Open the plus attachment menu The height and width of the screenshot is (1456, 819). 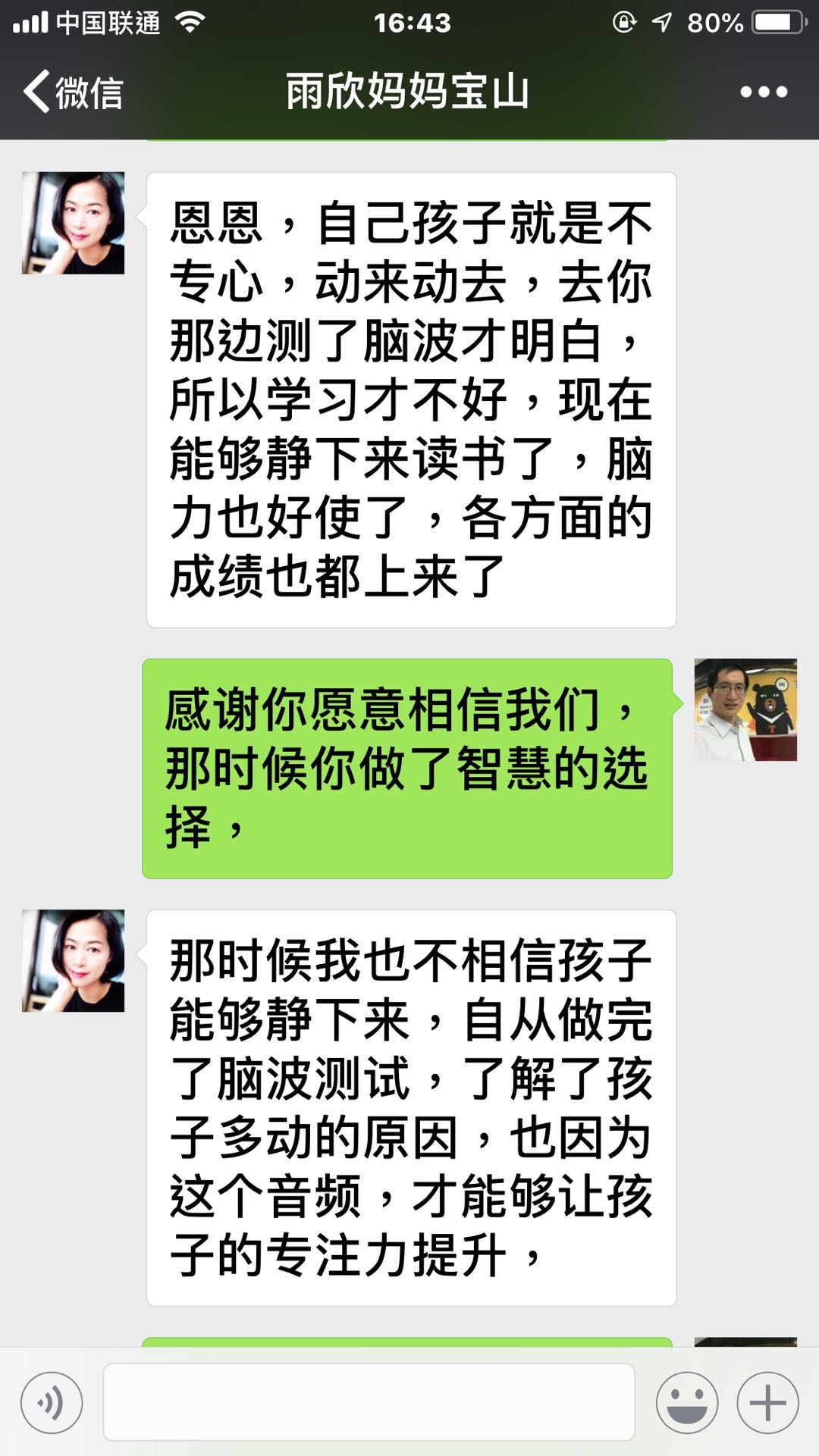pos(767,1402)
